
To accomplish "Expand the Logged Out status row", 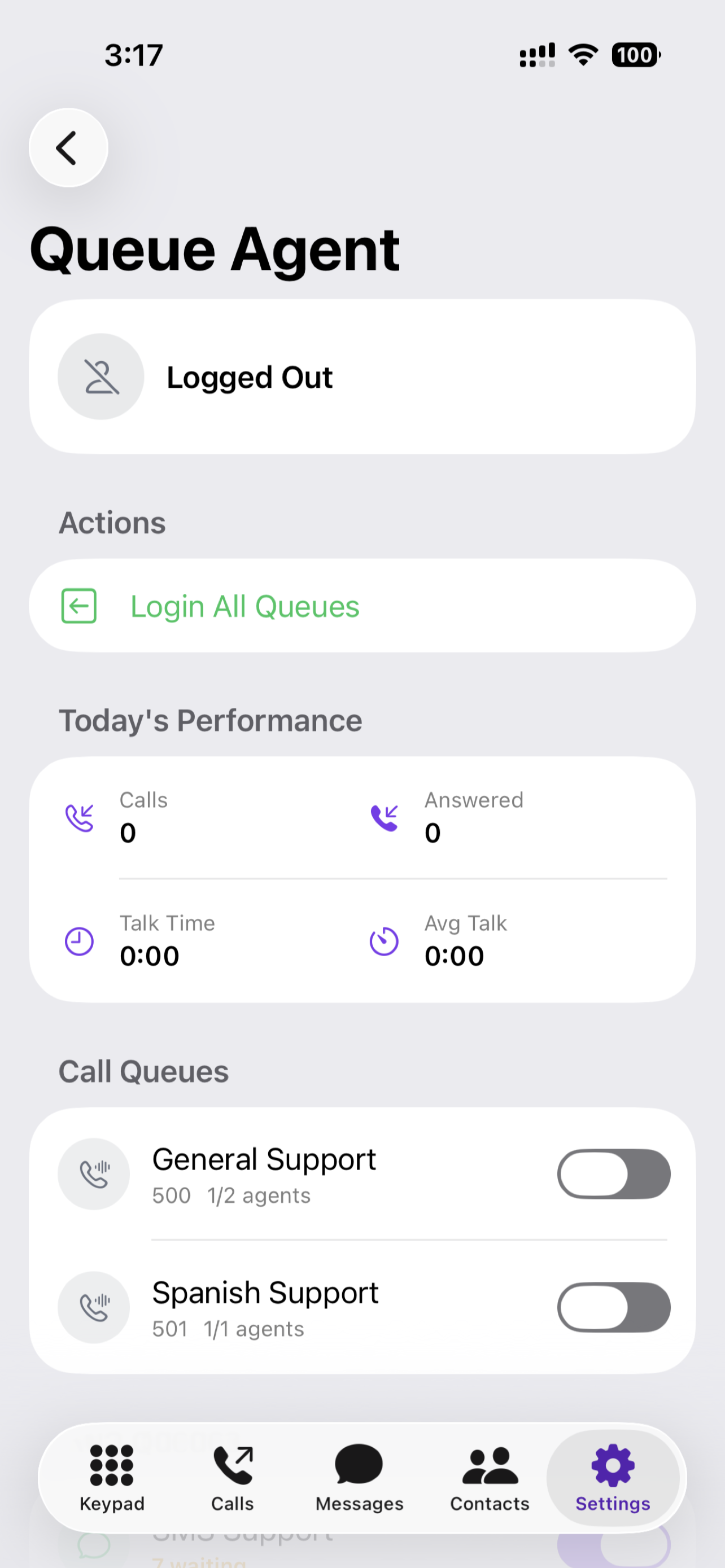I will tap(362, 376).
